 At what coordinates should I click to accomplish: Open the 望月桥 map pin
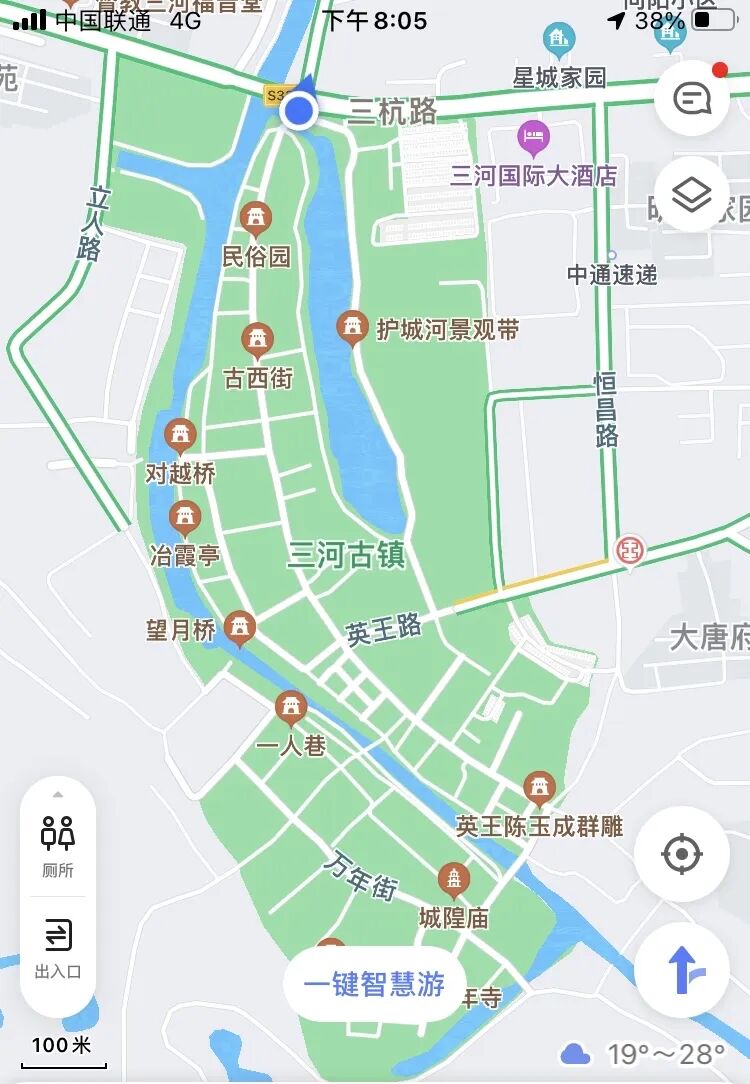(x=240, y=628)
